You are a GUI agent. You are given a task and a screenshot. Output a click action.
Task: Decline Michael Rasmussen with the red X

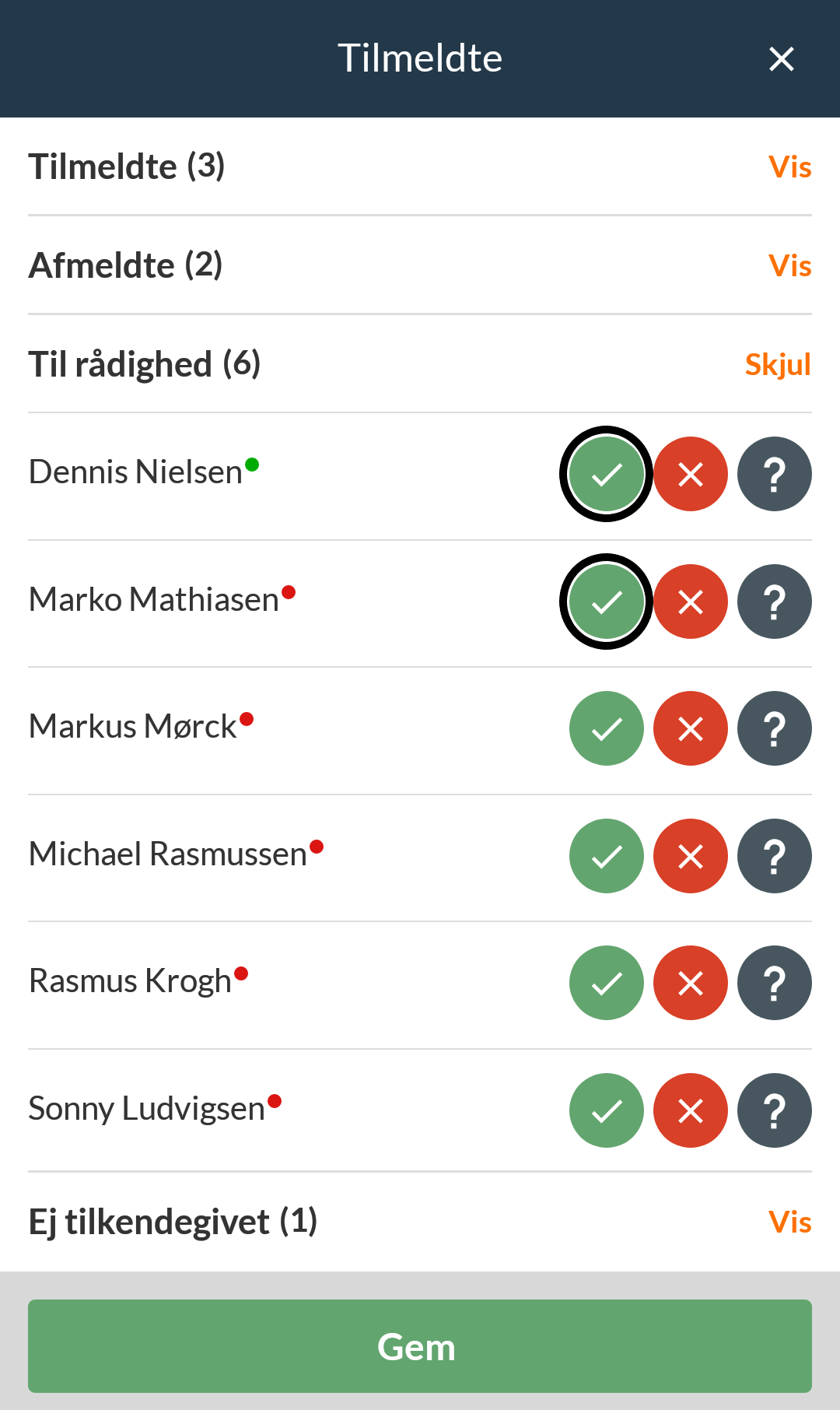tap(691, 856)
